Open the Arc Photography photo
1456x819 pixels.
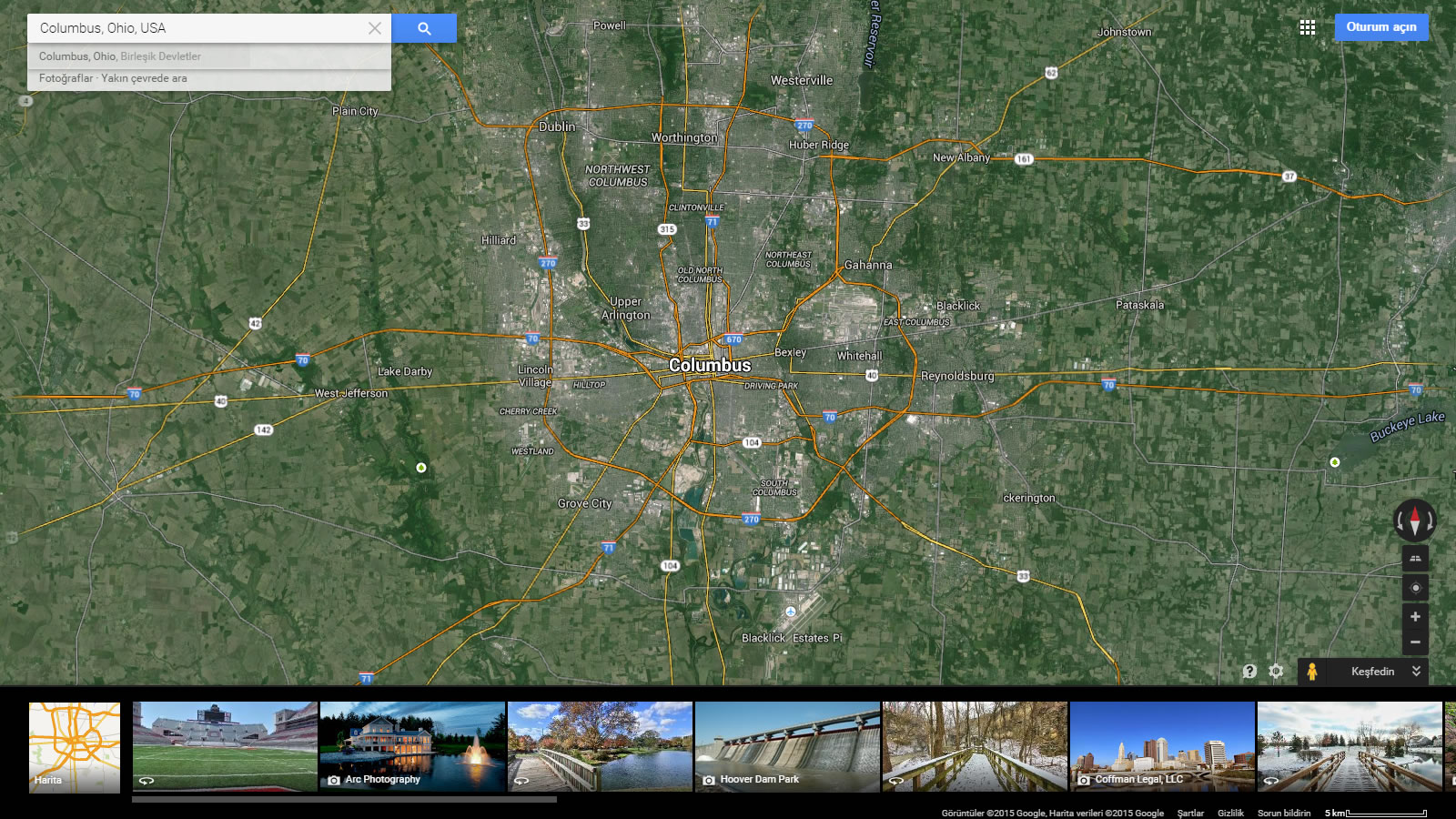412,746
